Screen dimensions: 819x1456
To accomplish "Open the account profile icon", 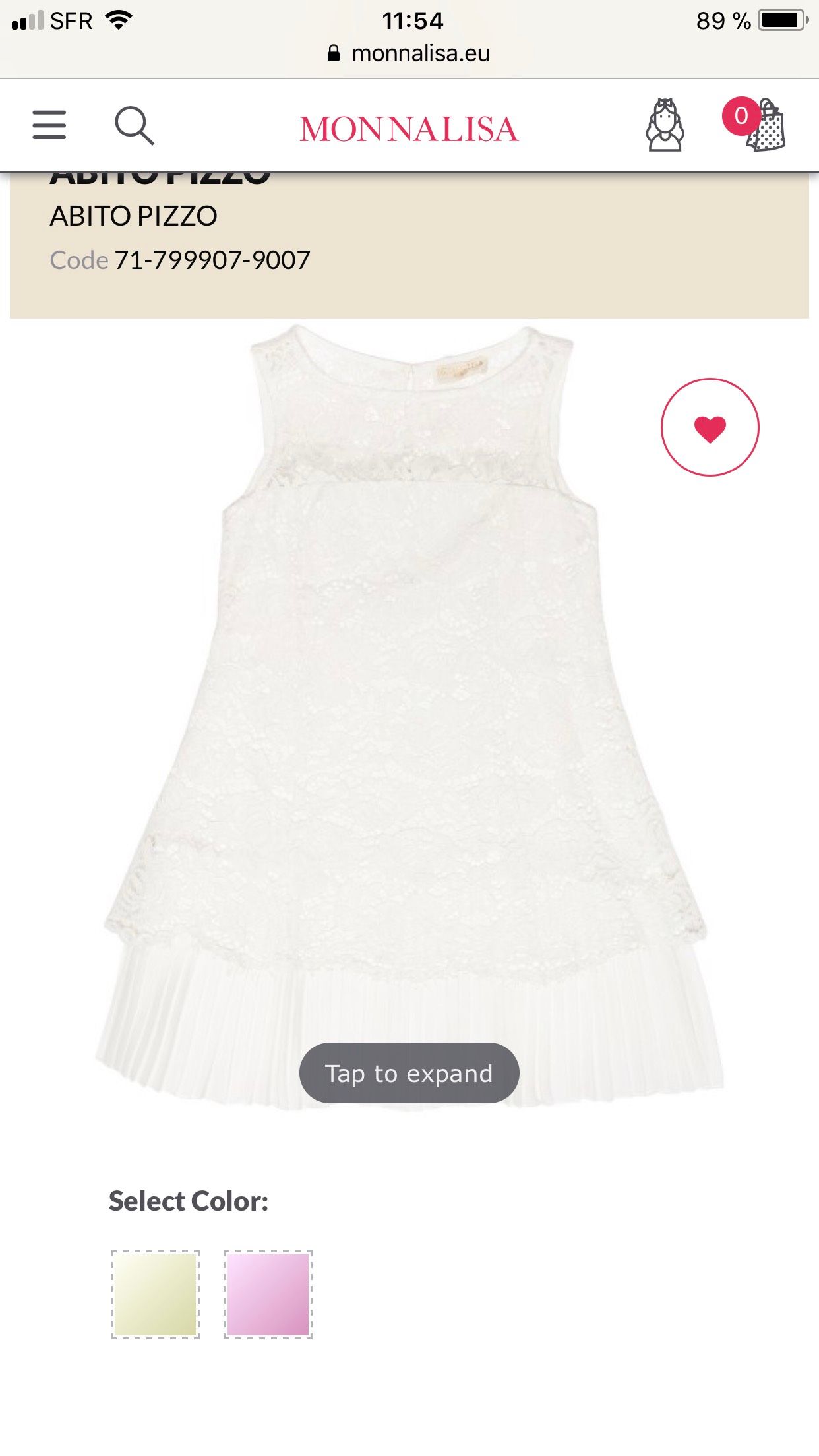I will click(x=665, y=125).
